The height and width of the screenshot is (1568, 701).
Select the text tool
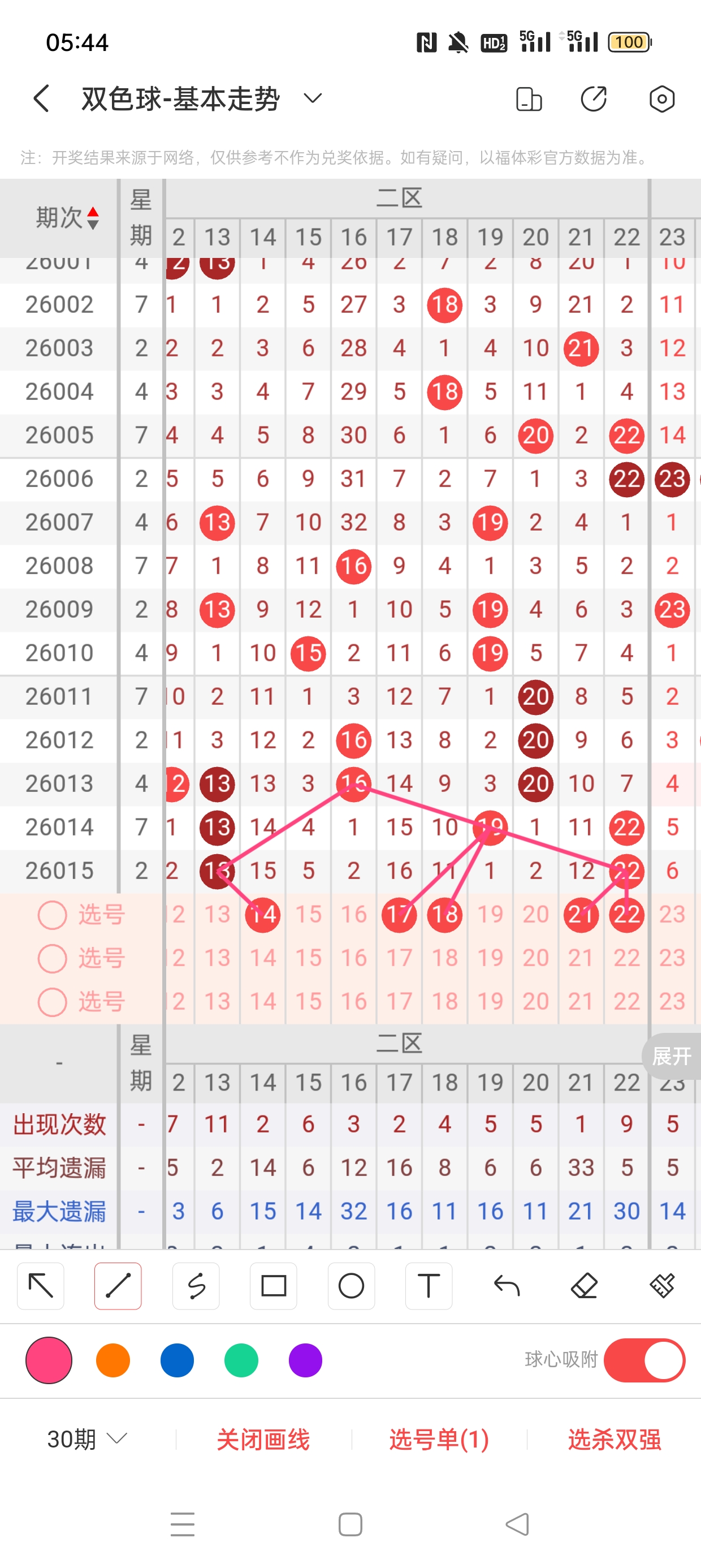429,1286
